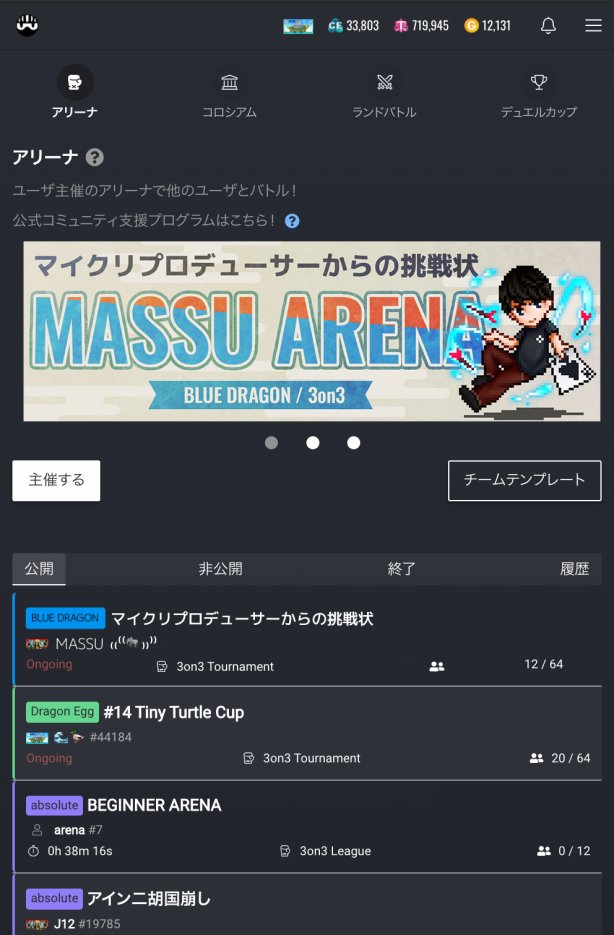Image resolution: width=614 pixels, height=935 pixels.
Task: Show the 終了 arenas tab
Action: pos(402,569)
